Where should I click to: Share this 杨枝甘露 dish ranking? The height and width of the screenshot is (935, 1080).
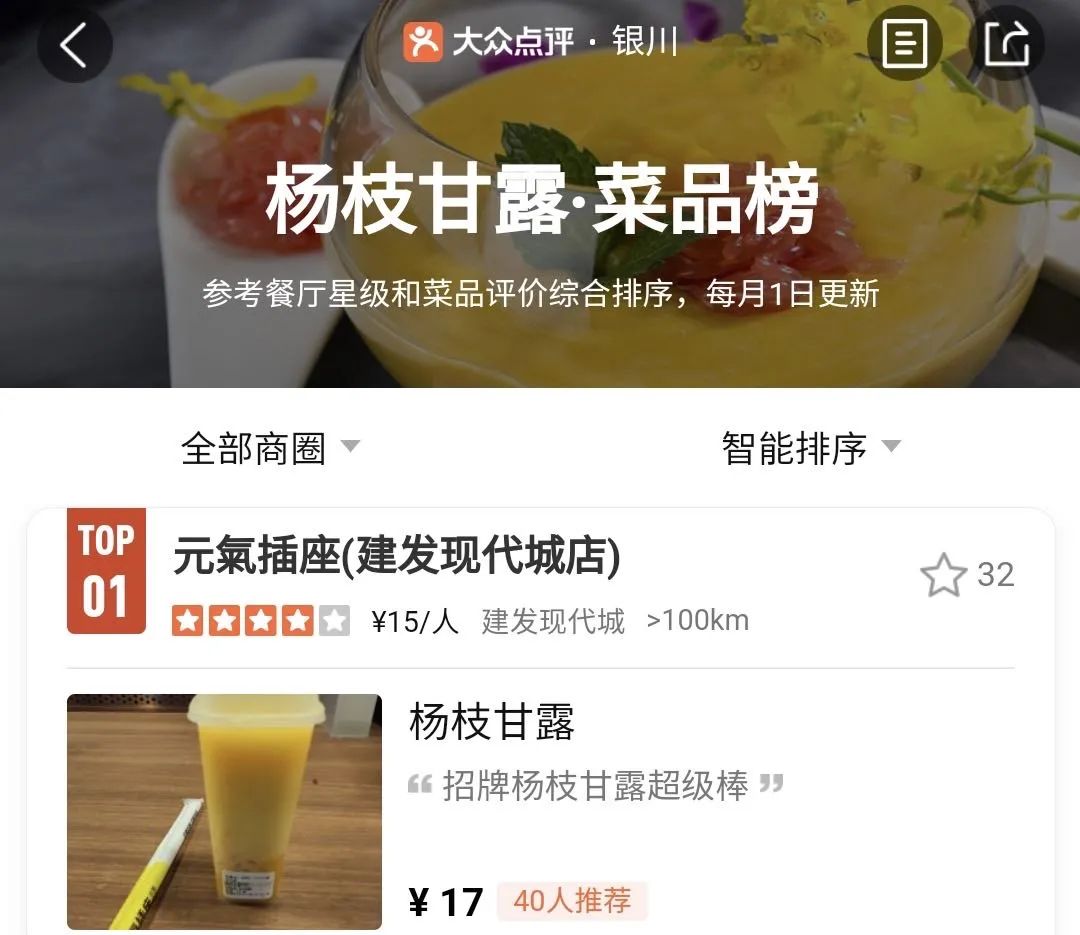coord(1006,45)
